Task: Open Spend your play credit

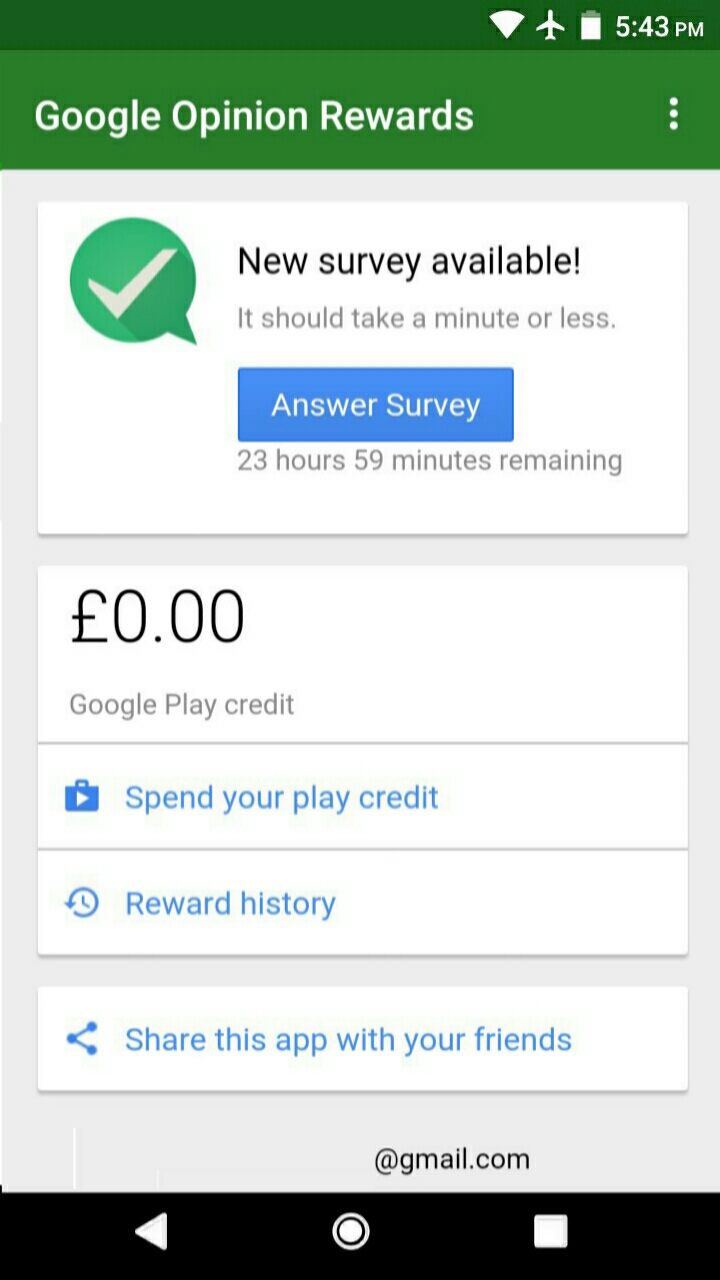Action: point(281,797)
